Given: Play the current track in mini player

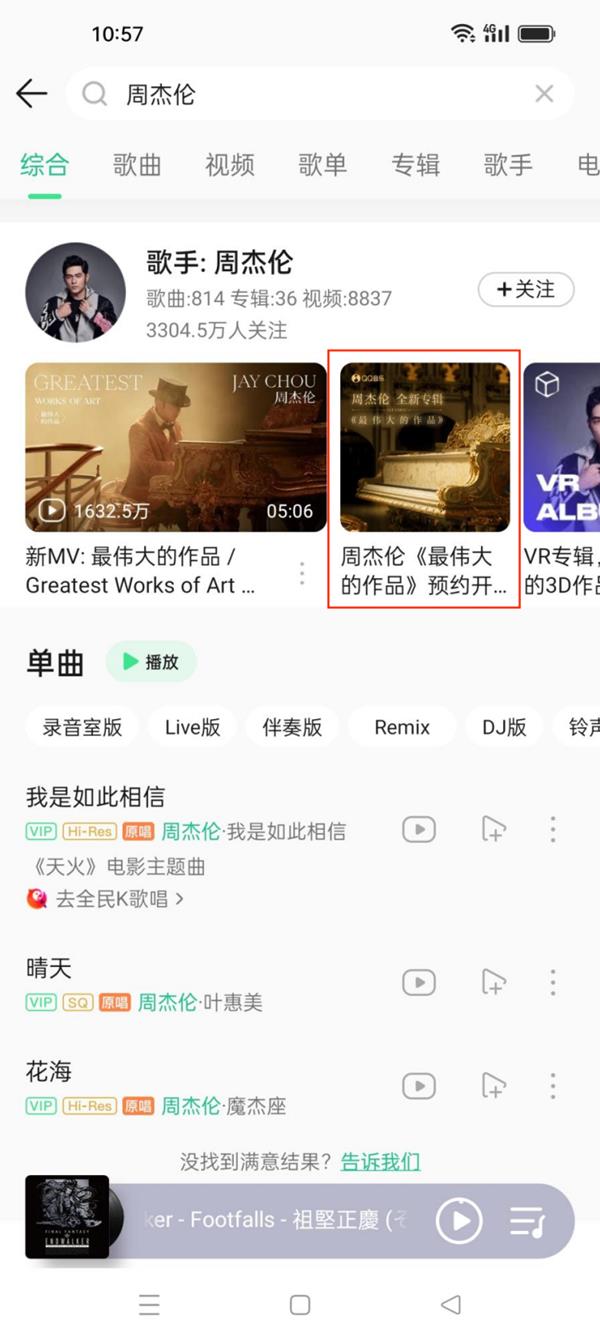Looking at the screenshot, I should [459, 1220].
